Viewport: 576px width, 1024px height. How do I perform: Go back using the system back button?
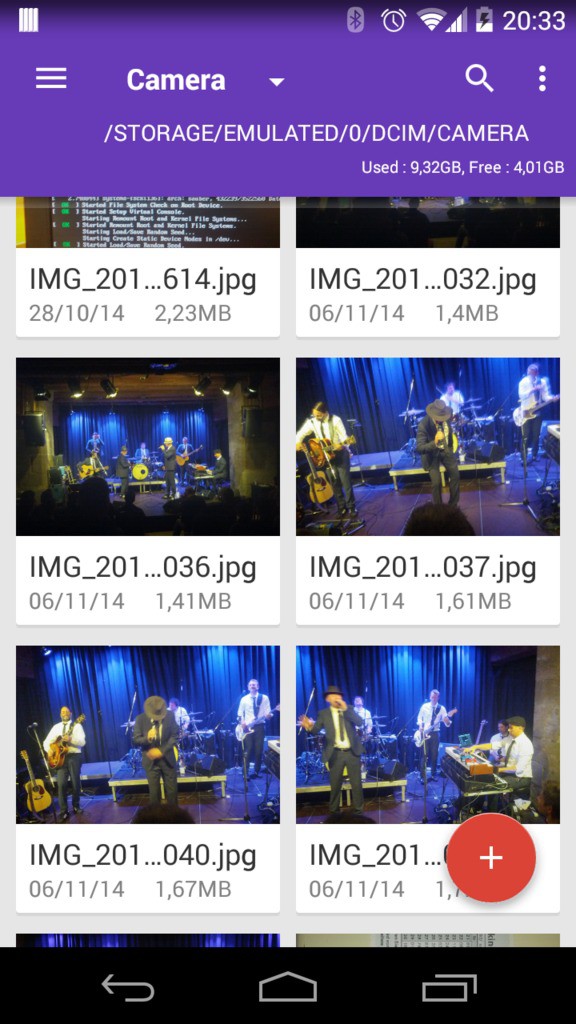coord(127,987)
